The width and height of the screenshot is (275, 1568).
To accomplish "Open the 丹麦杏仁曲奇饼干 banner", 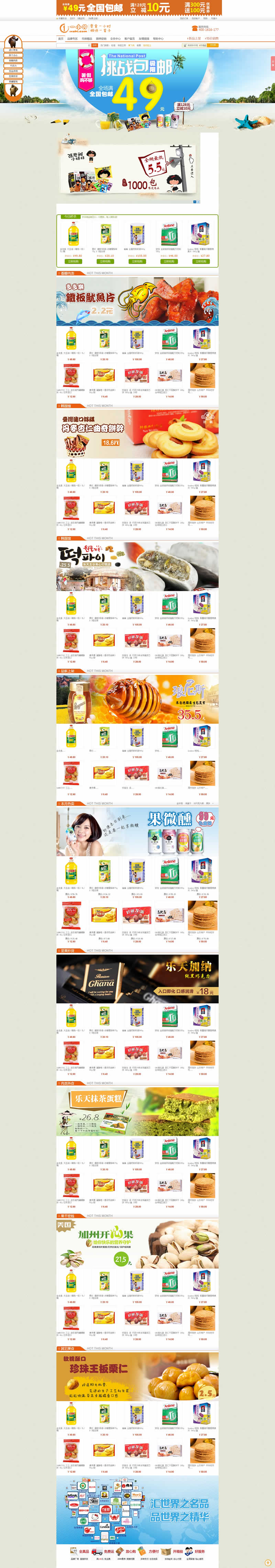I will point(137,434).
